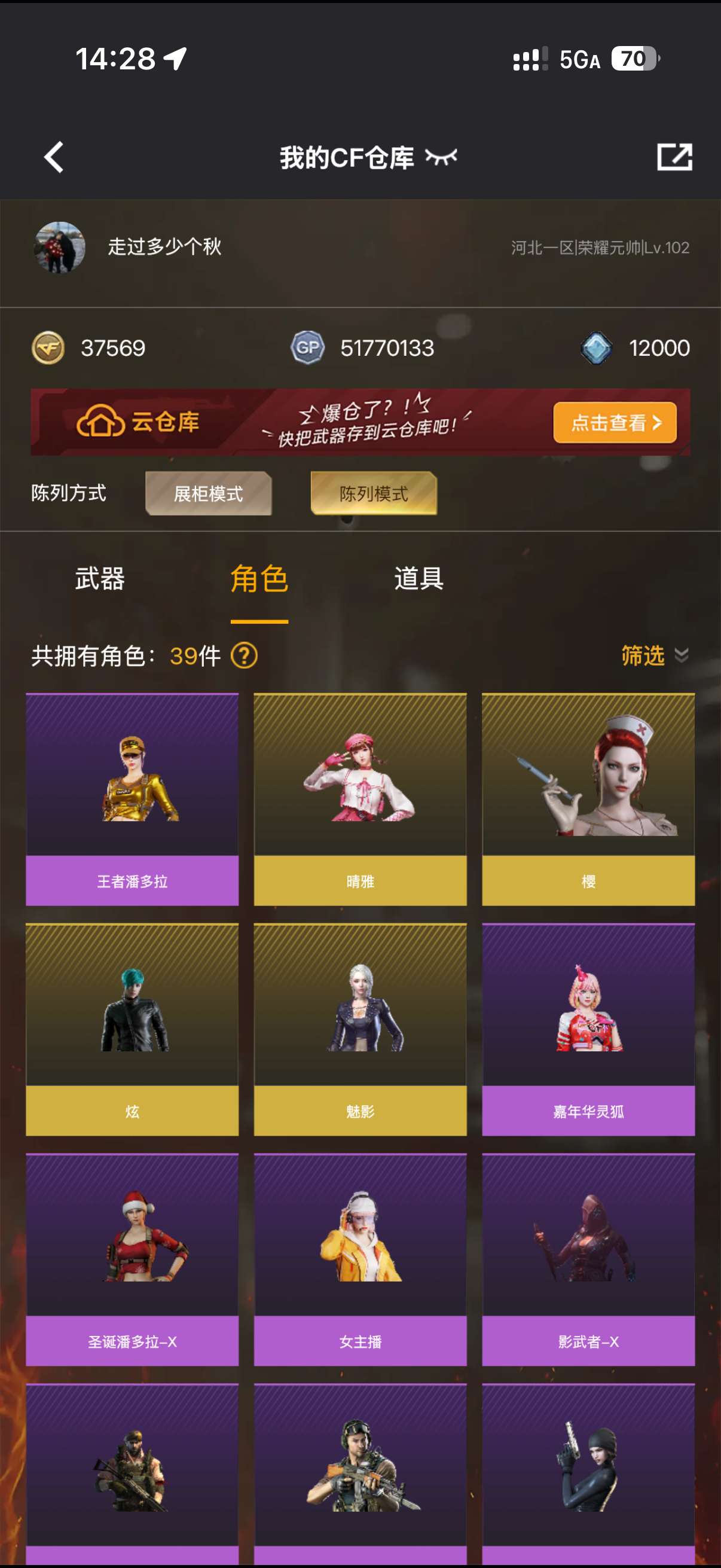Tap the 女主播 character card
Screen dimensions: 721x1568
click(x=360, y=1259)
